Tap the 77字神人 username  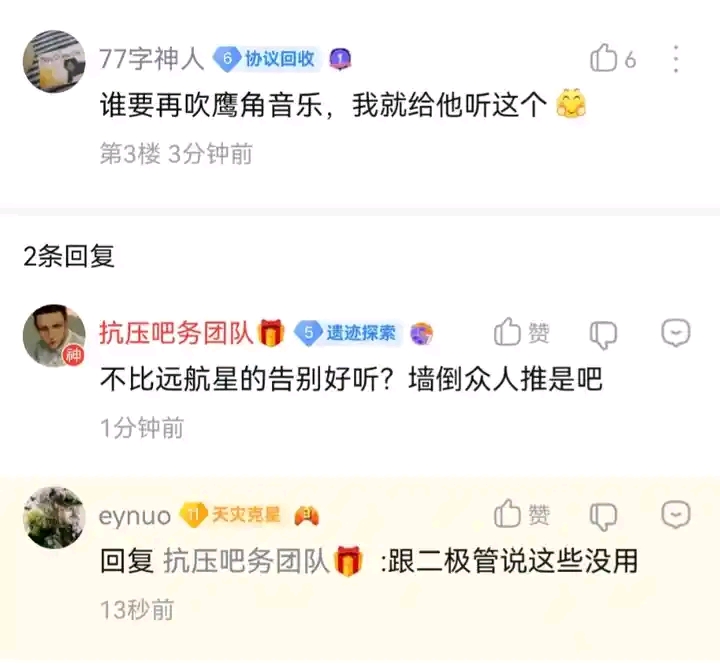click(x=152, y=59)
